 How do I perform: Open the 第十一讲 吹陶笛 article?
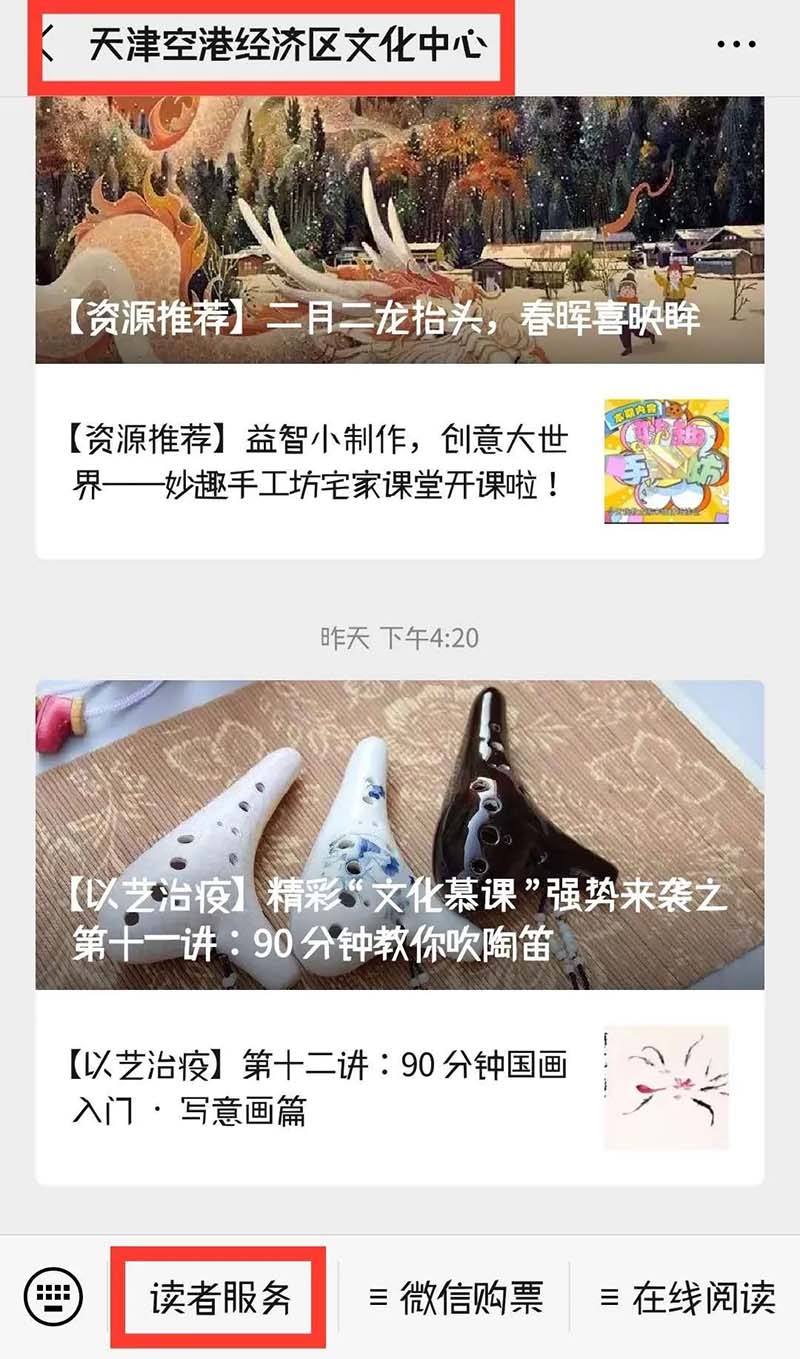click(x=400, y=835)
